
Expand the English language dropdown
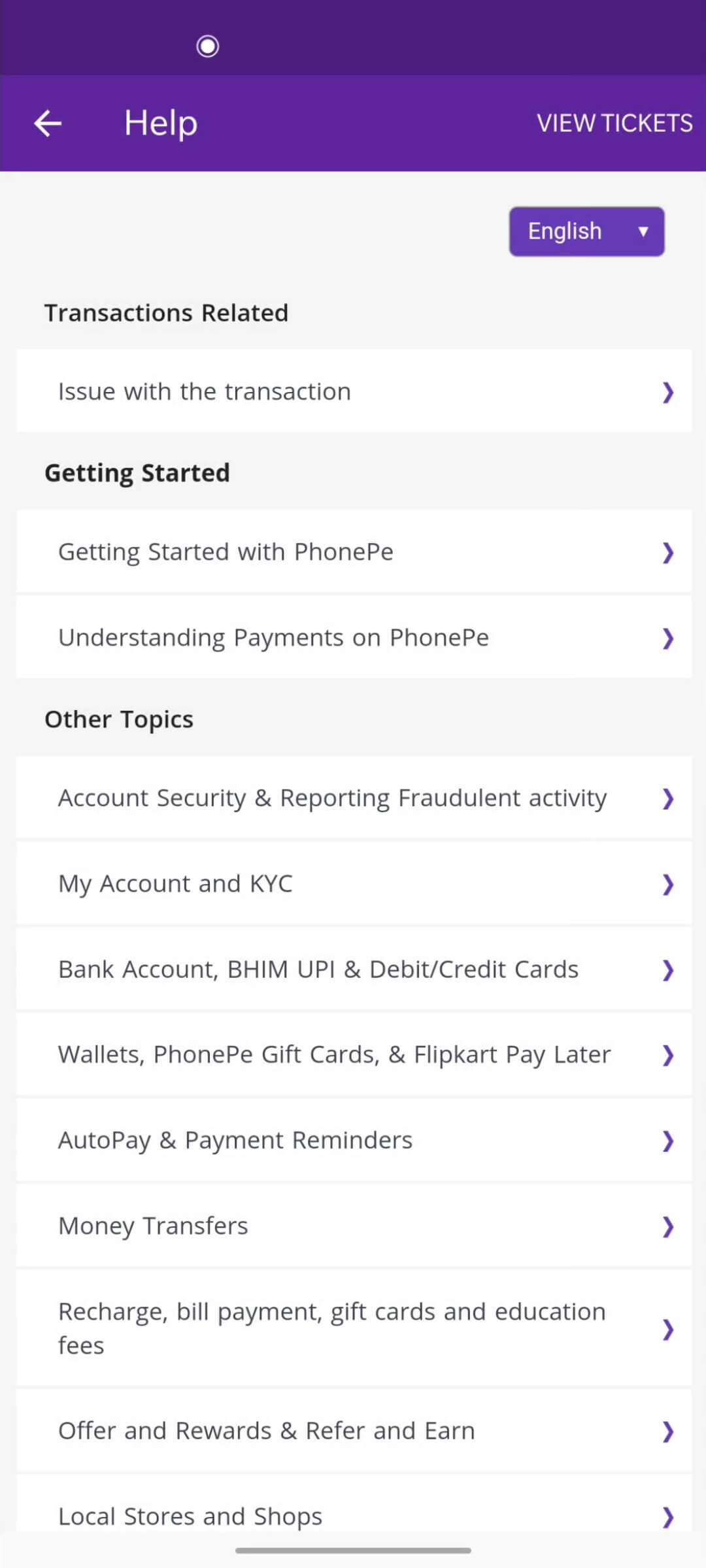(587, 231)
